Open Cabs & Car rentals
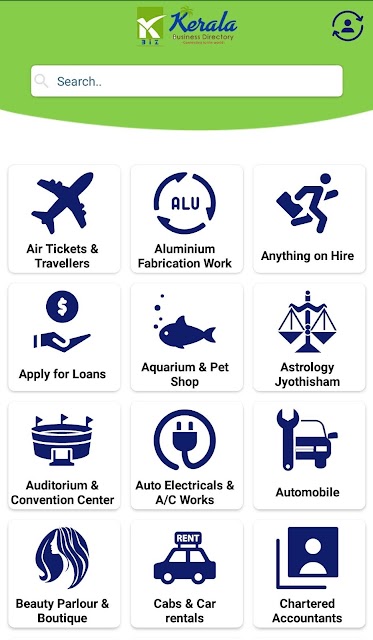This screenshot has height=640, width=373. click(186, 574)
